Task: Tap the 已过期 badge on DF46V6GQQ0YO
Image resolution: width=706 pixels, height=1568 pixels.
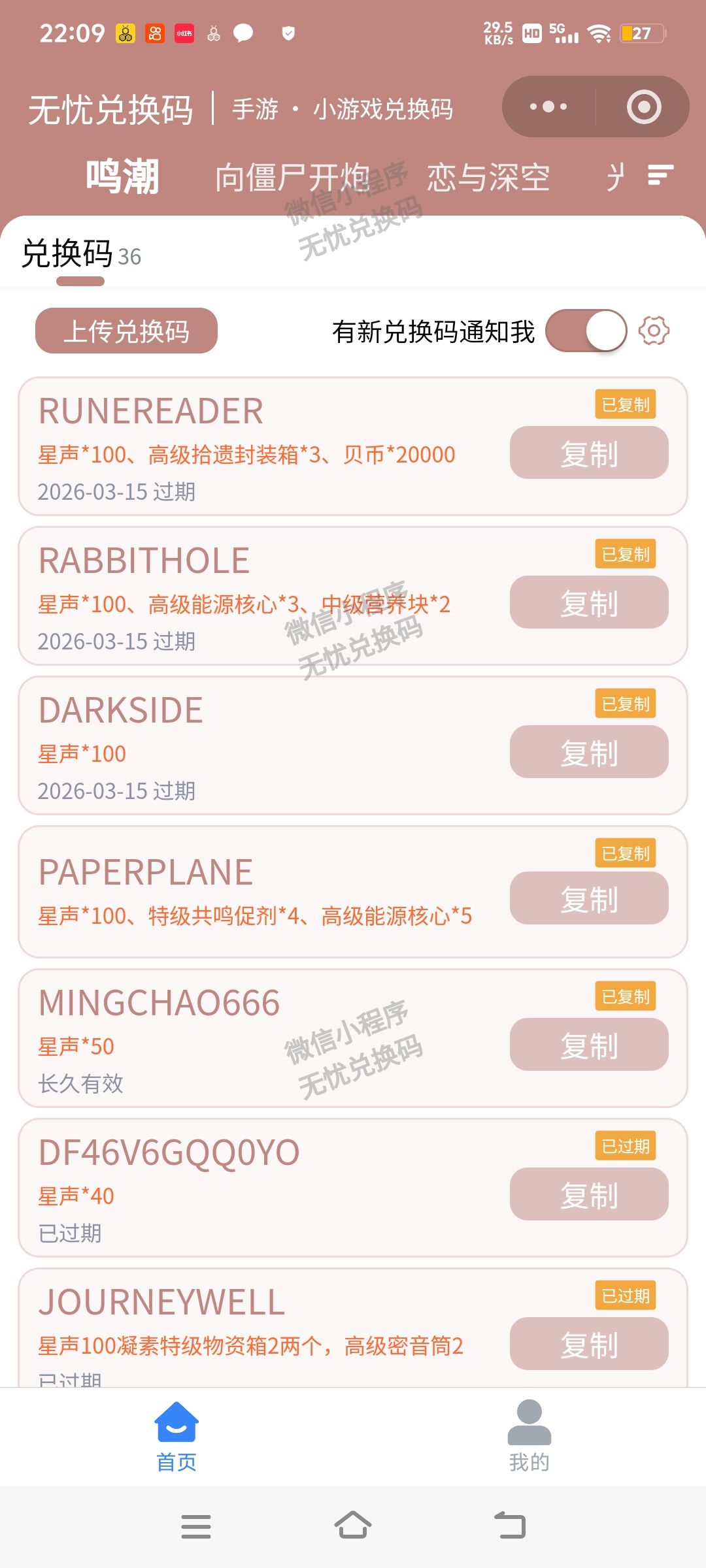Action: (x=624, y=1147)
